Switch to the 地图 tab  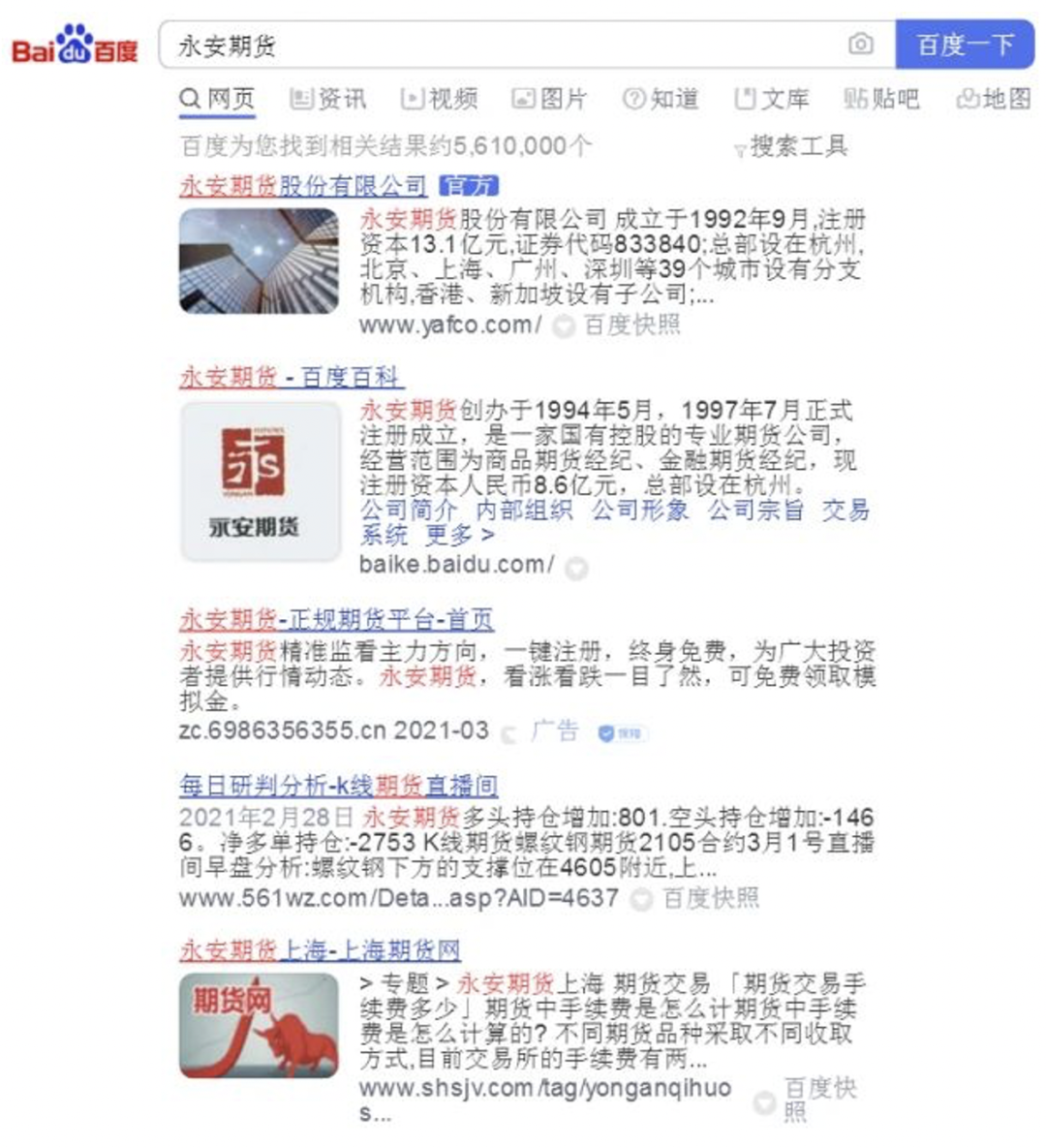[994, 99]
